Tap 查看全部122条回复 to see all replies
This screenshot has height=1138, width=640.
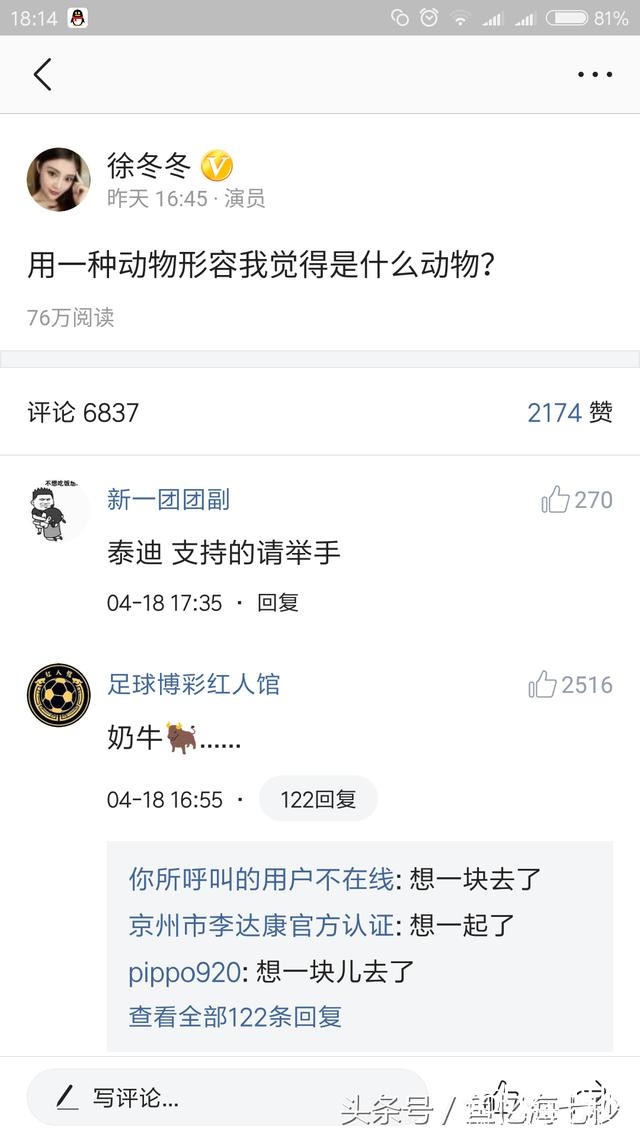pyautogui.click(x=236, y=1017)
